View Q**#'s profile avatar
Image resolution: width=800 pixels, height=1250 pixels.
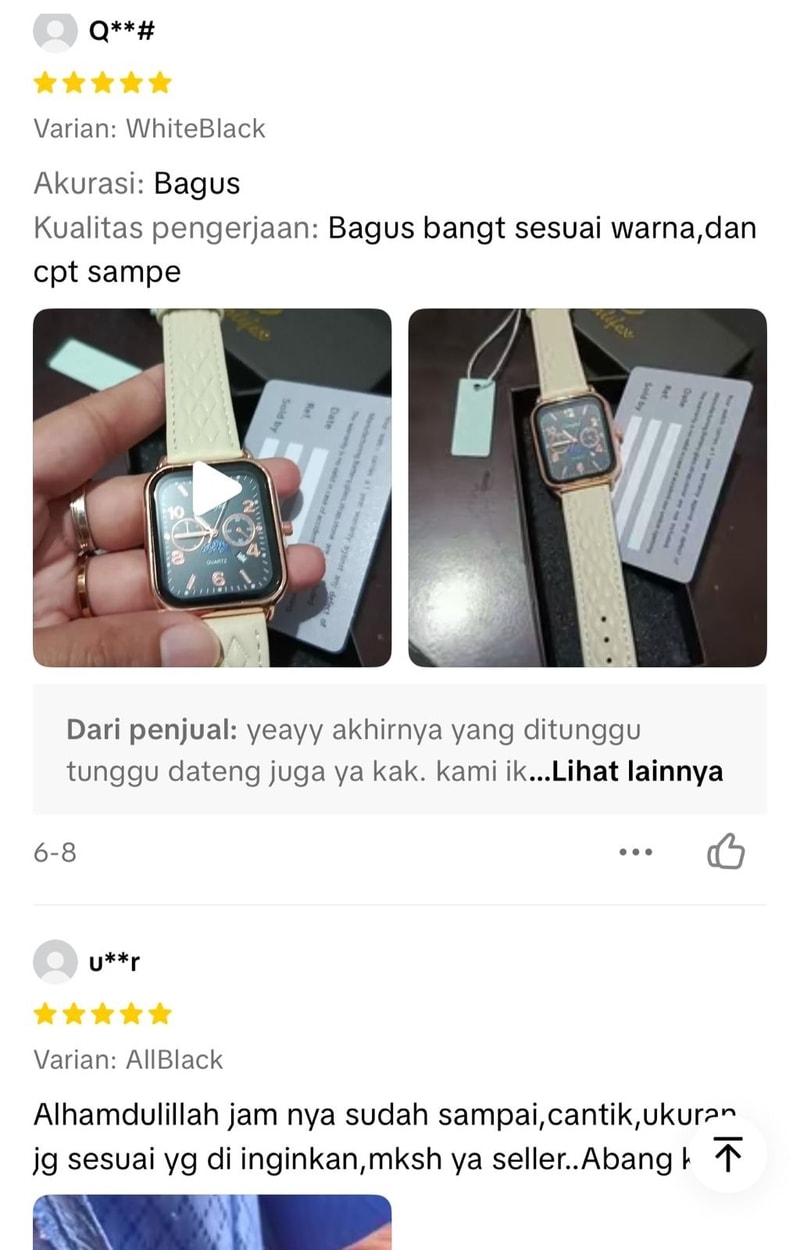(x=55, y=32)
